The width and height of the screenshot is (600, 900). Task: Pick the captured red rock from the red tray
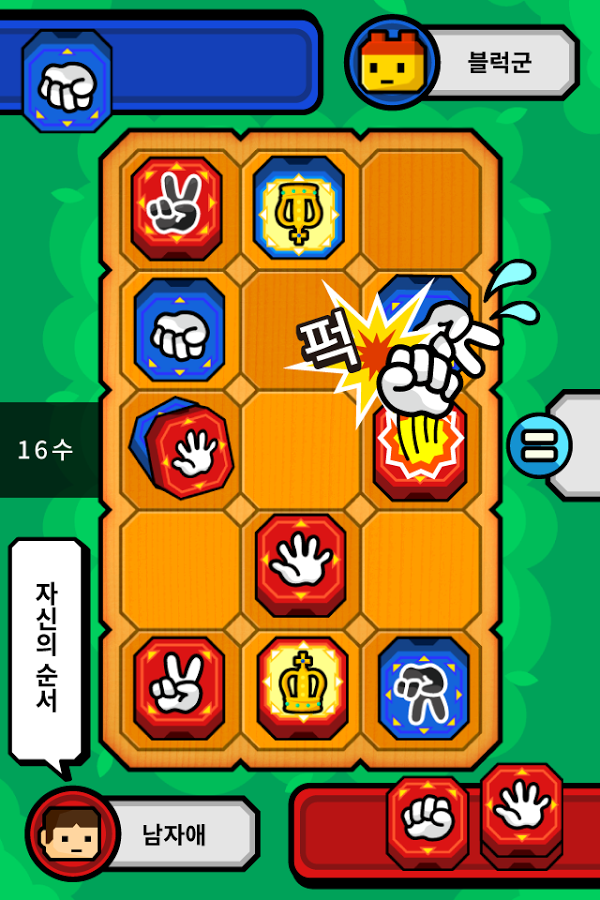(x=427, y=820)
